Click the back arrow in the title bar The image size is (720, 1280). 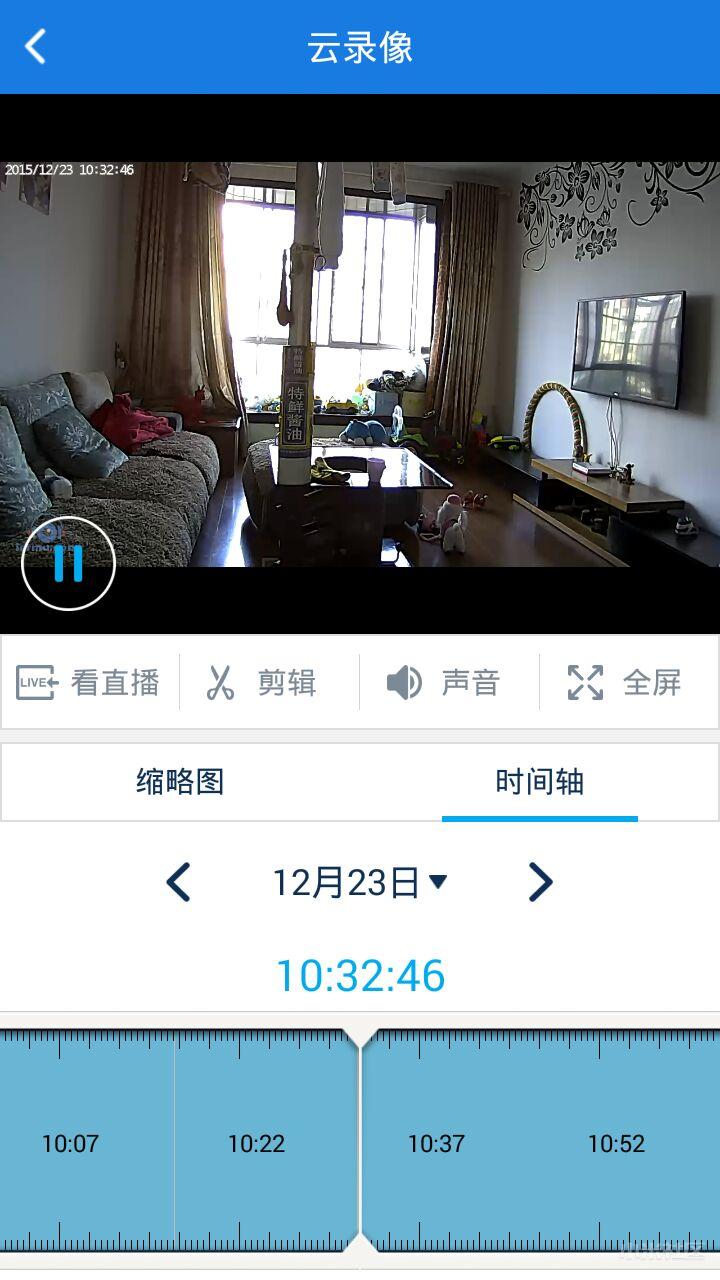point(33,47)
